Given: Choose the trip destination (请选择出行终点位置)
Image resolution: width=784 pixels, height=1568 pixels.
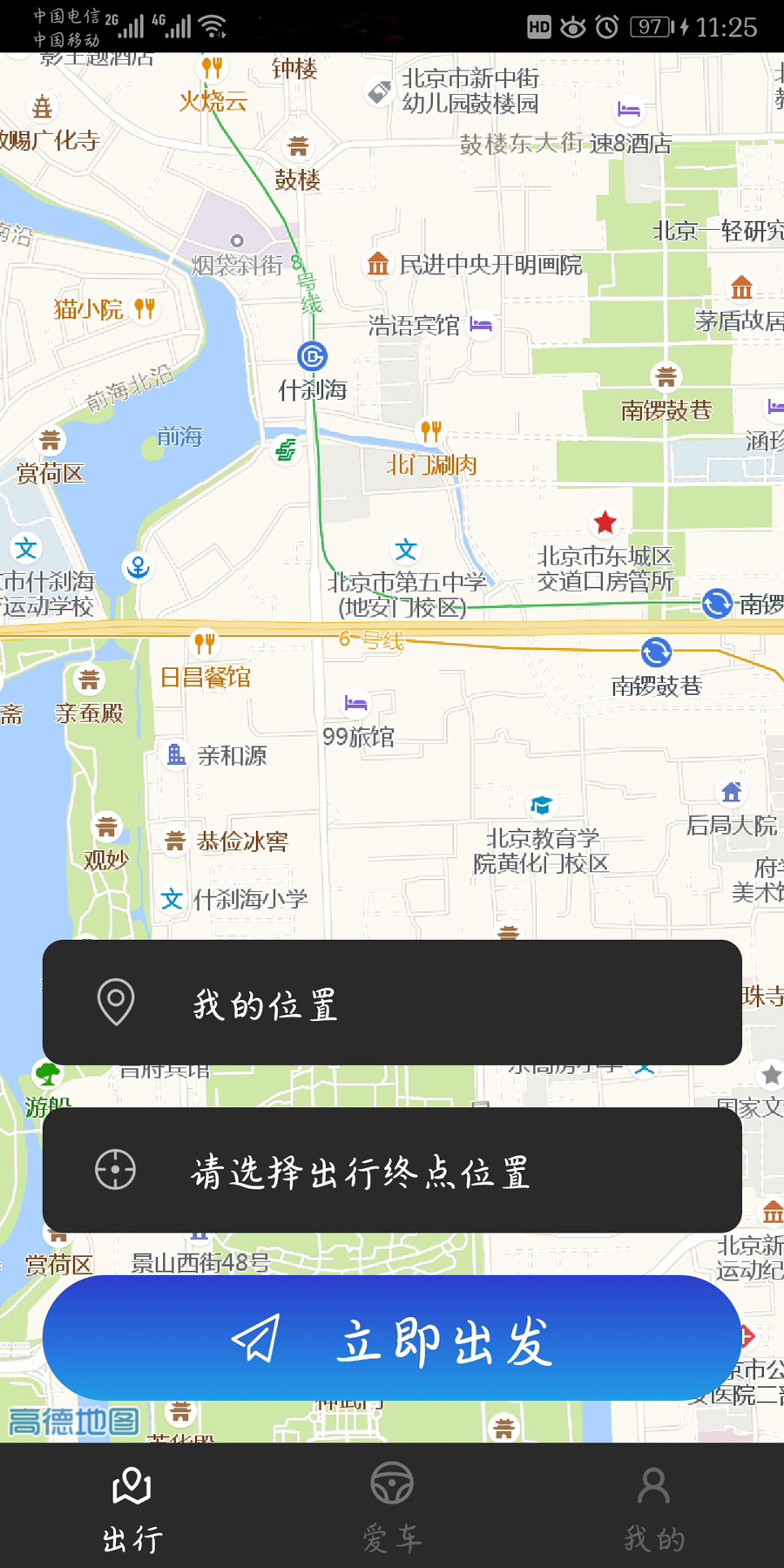Looking at the screenshot, I should [392, 1170].
